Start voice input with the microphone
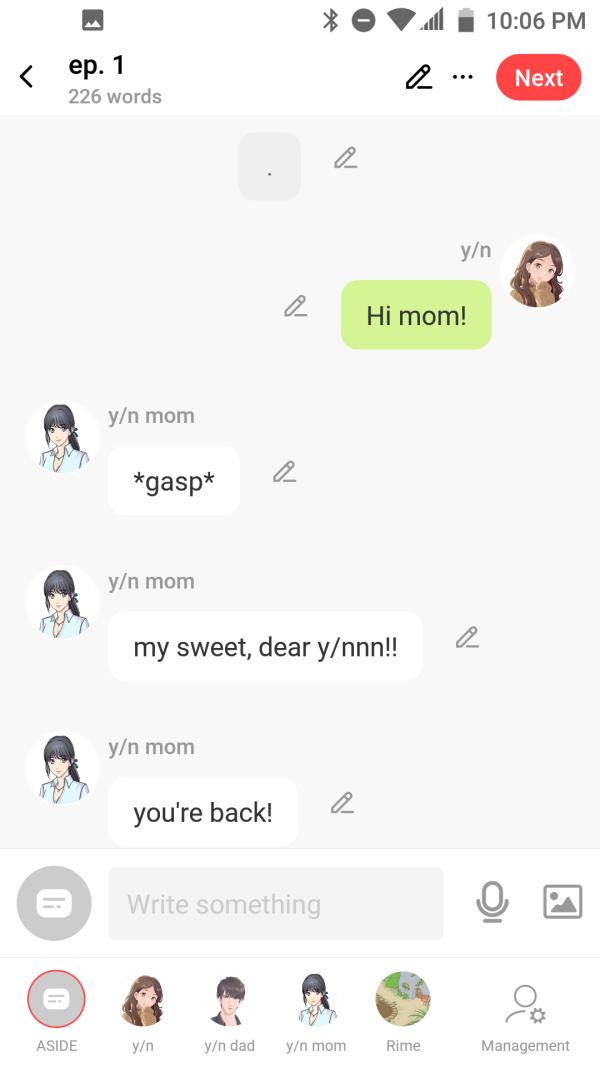This screenshot has width=600, height=1067. click(491, 903)
